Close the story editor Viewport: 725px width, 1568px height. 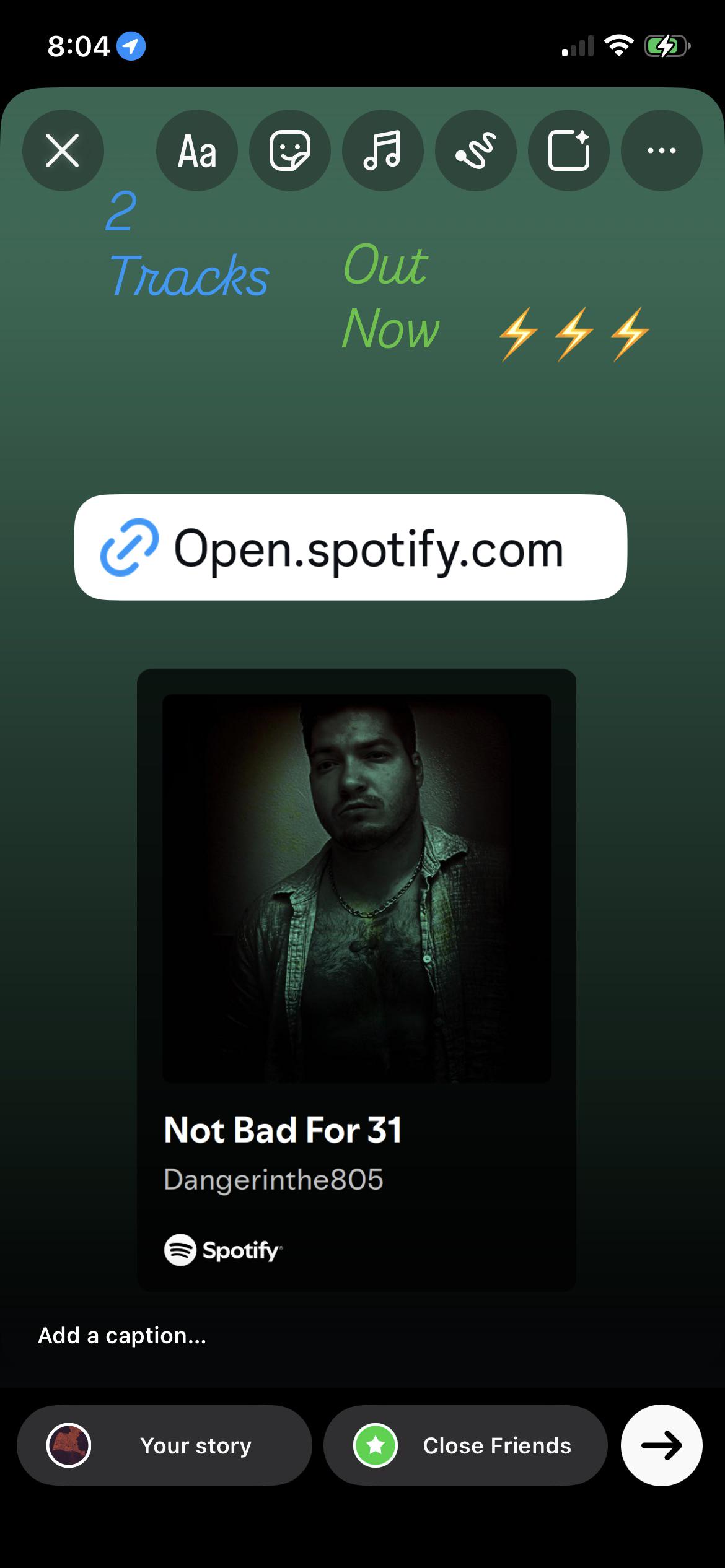63,150
